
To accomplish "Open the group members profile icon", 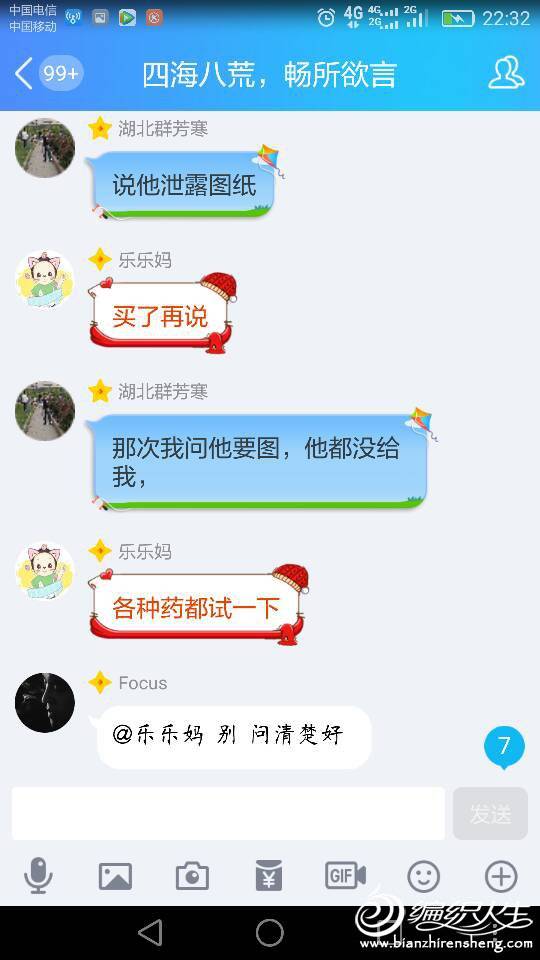I will [x=506, y=73].
